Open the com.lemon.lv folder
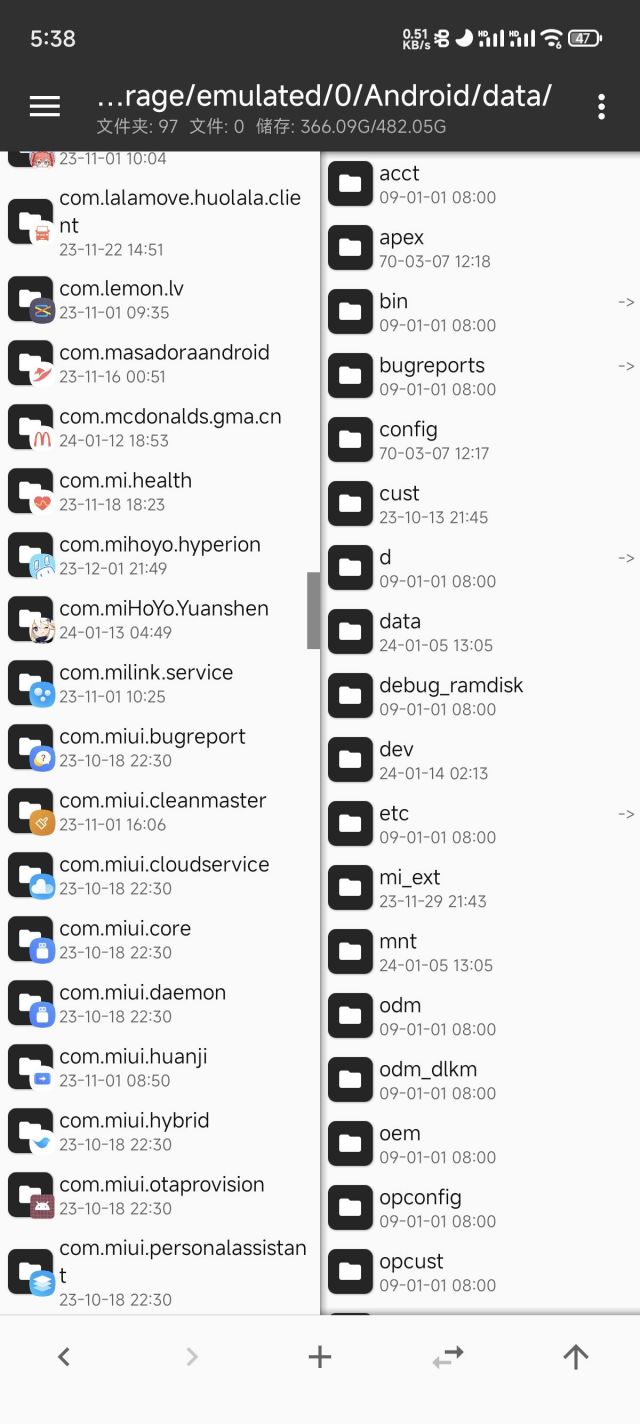 pyautogui.click(x=160, y=300)
